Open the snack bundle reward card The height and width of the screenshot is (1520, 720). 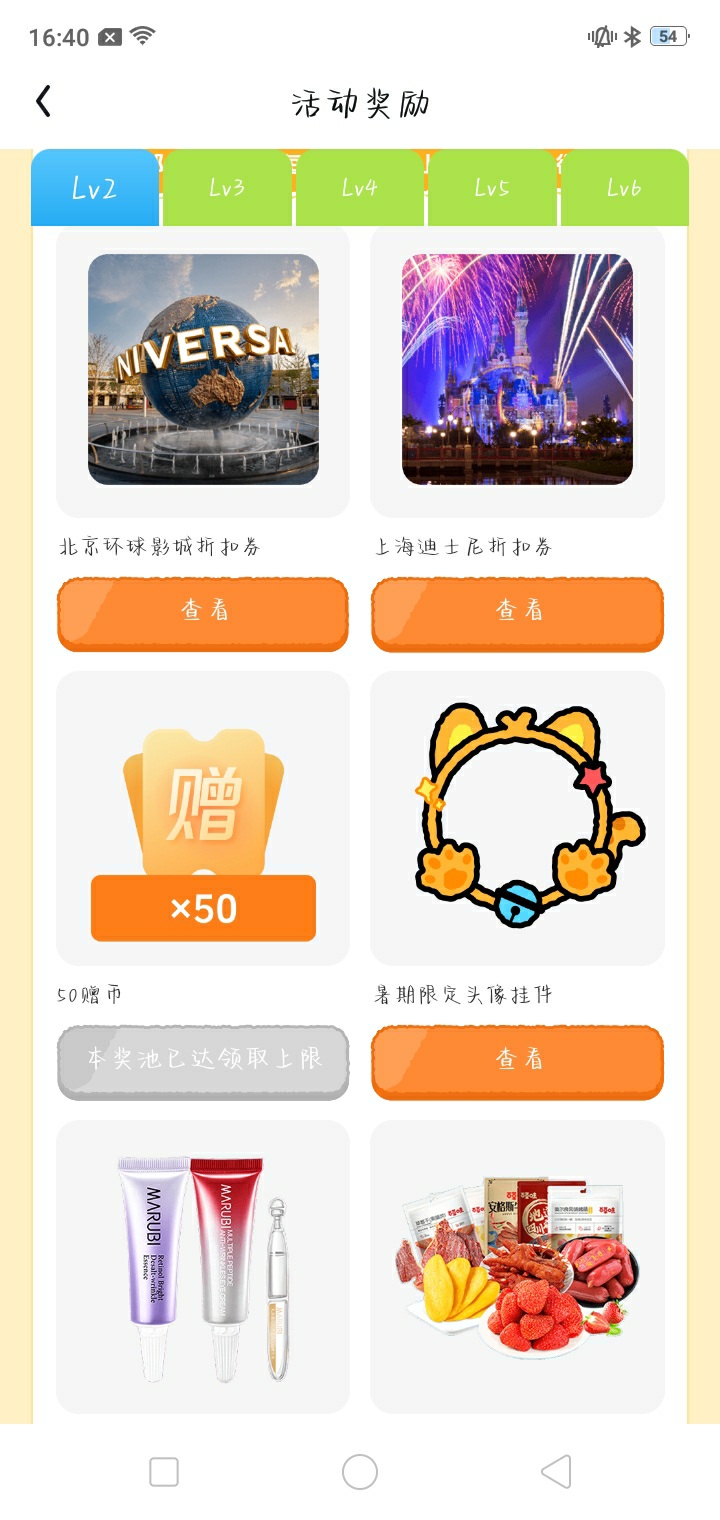517,1267
